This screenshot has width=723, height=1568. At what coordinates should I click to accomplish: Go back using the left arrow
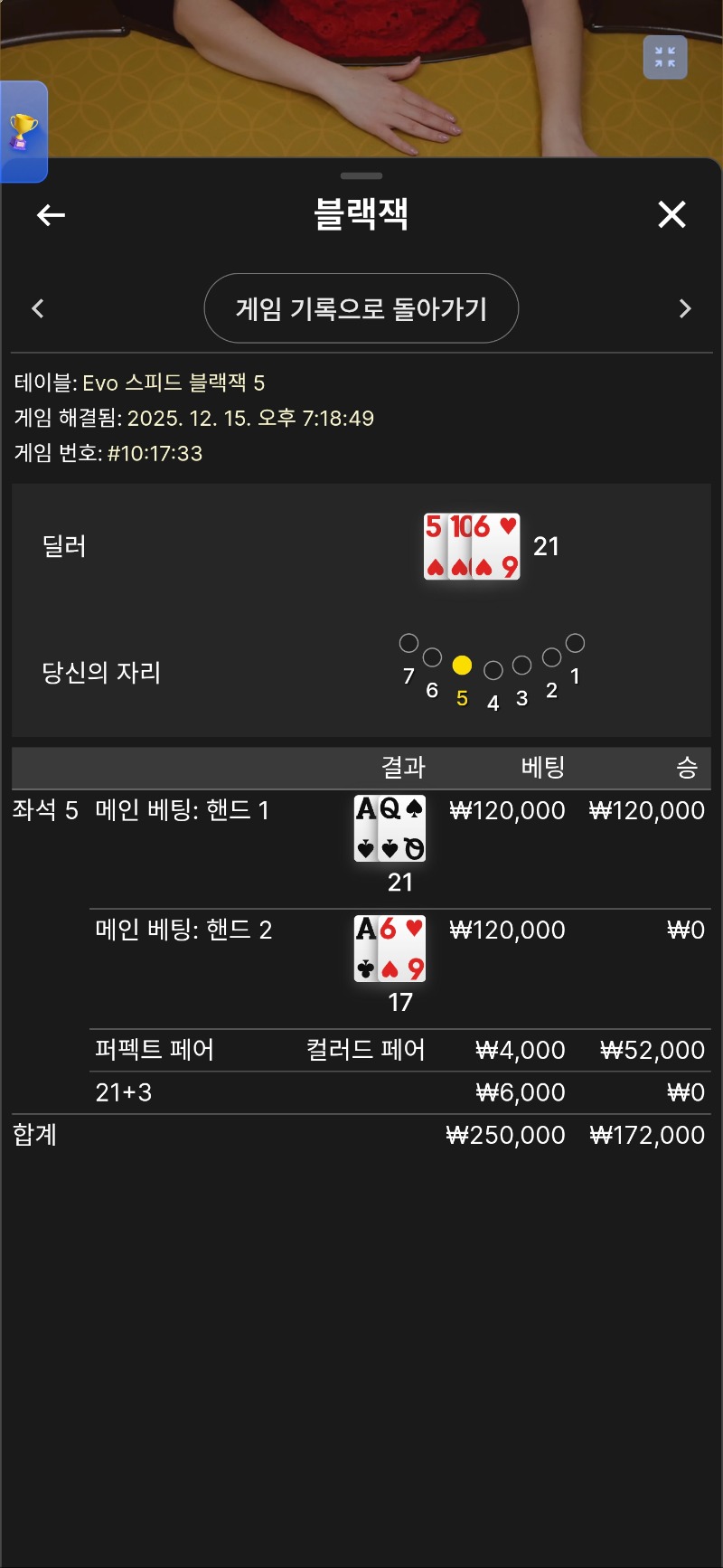(51, 215)
